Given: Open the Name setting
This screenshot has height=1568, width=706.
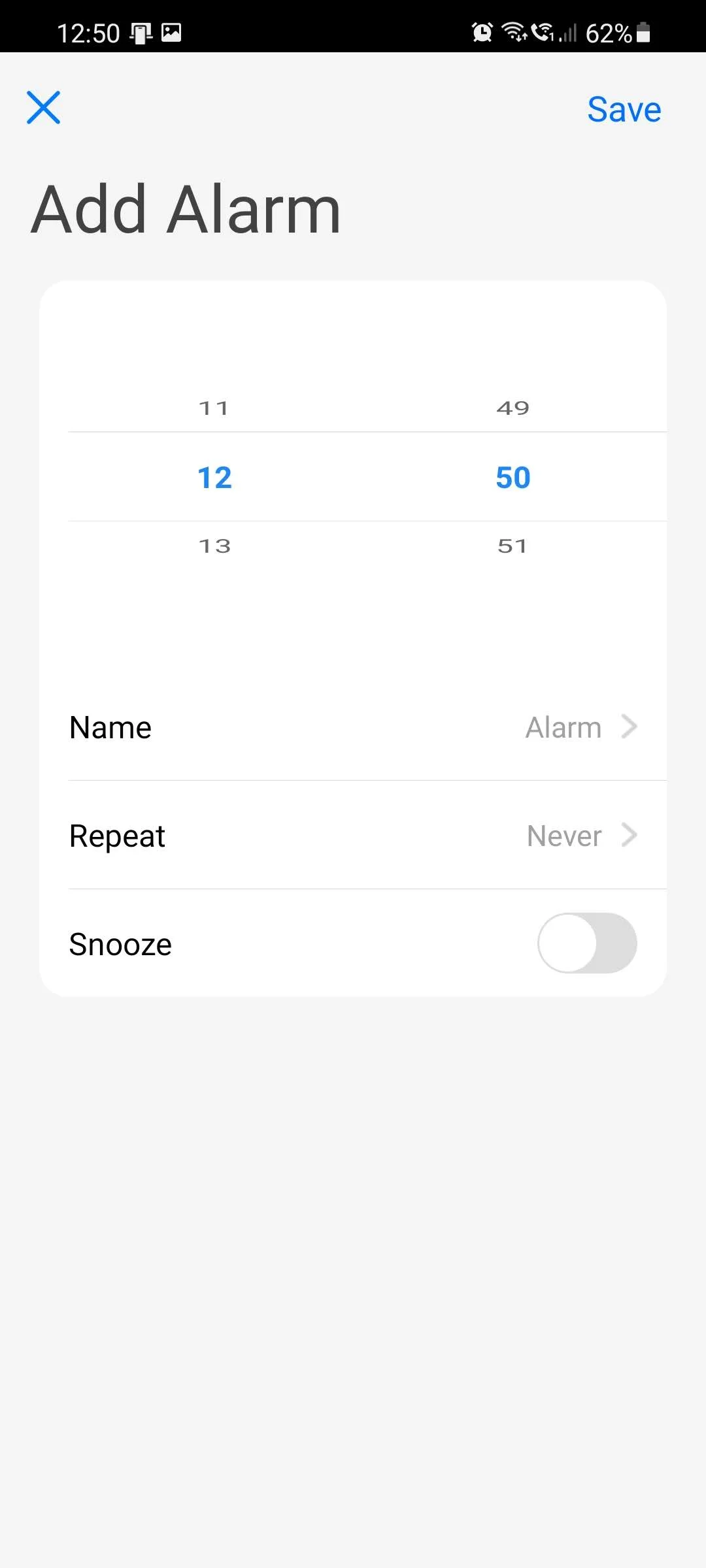Looking at the screenshot, I should [x=353, y=727].
